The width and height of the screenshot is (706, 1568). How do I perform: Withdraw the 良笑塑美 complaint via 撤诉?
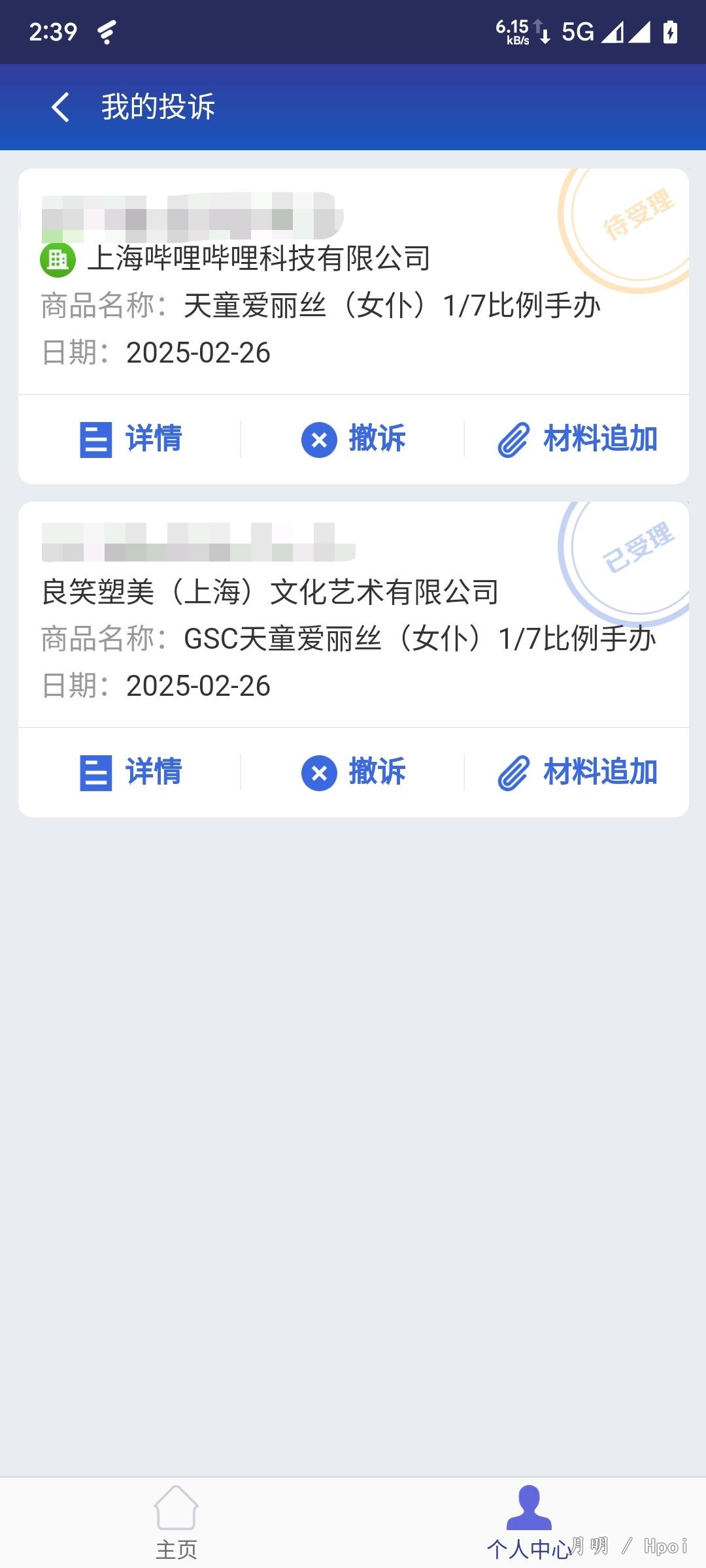(354, 772)
